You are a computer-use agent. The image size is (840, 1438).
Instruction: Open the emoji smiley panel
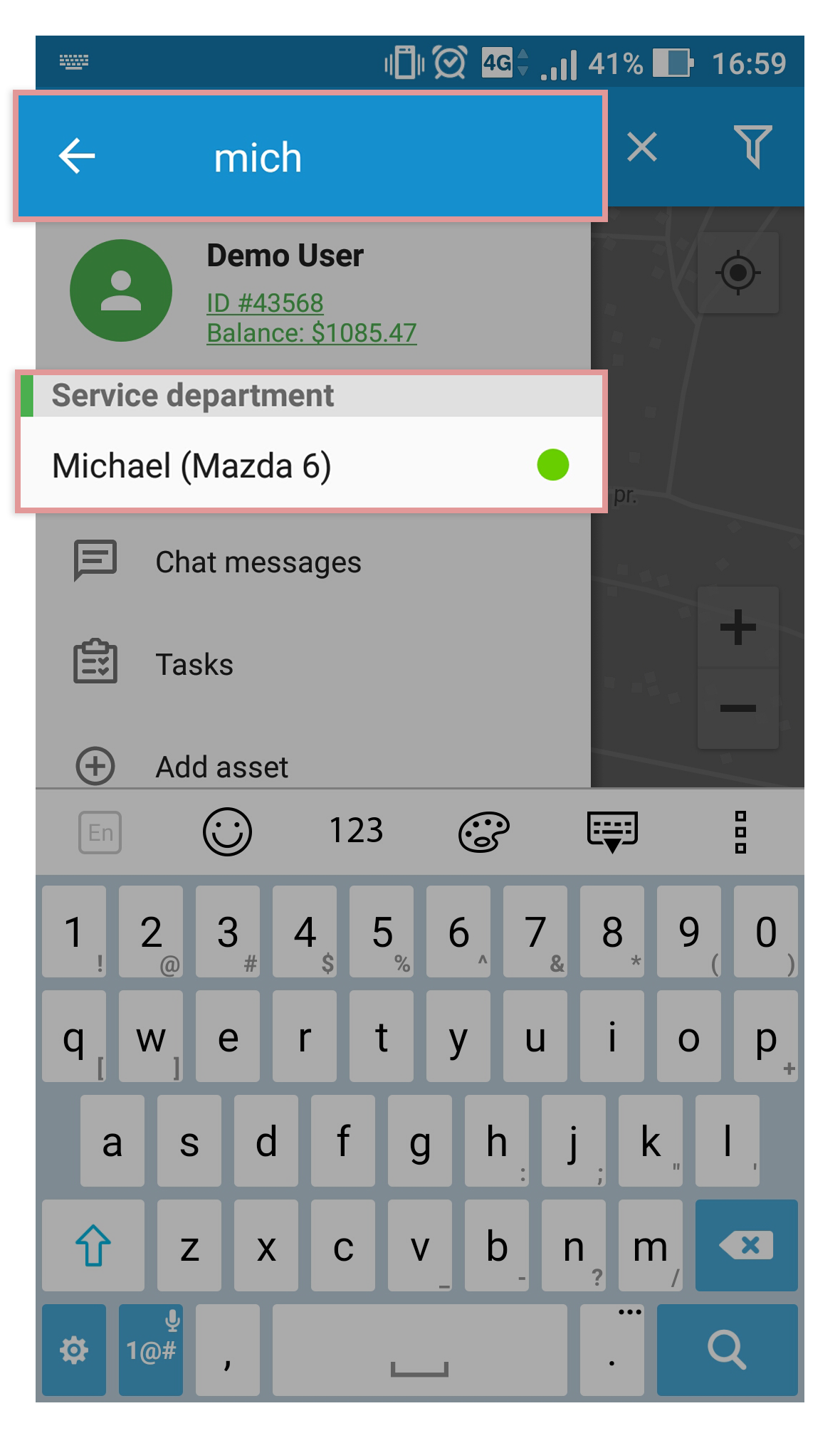pos(228,831)
